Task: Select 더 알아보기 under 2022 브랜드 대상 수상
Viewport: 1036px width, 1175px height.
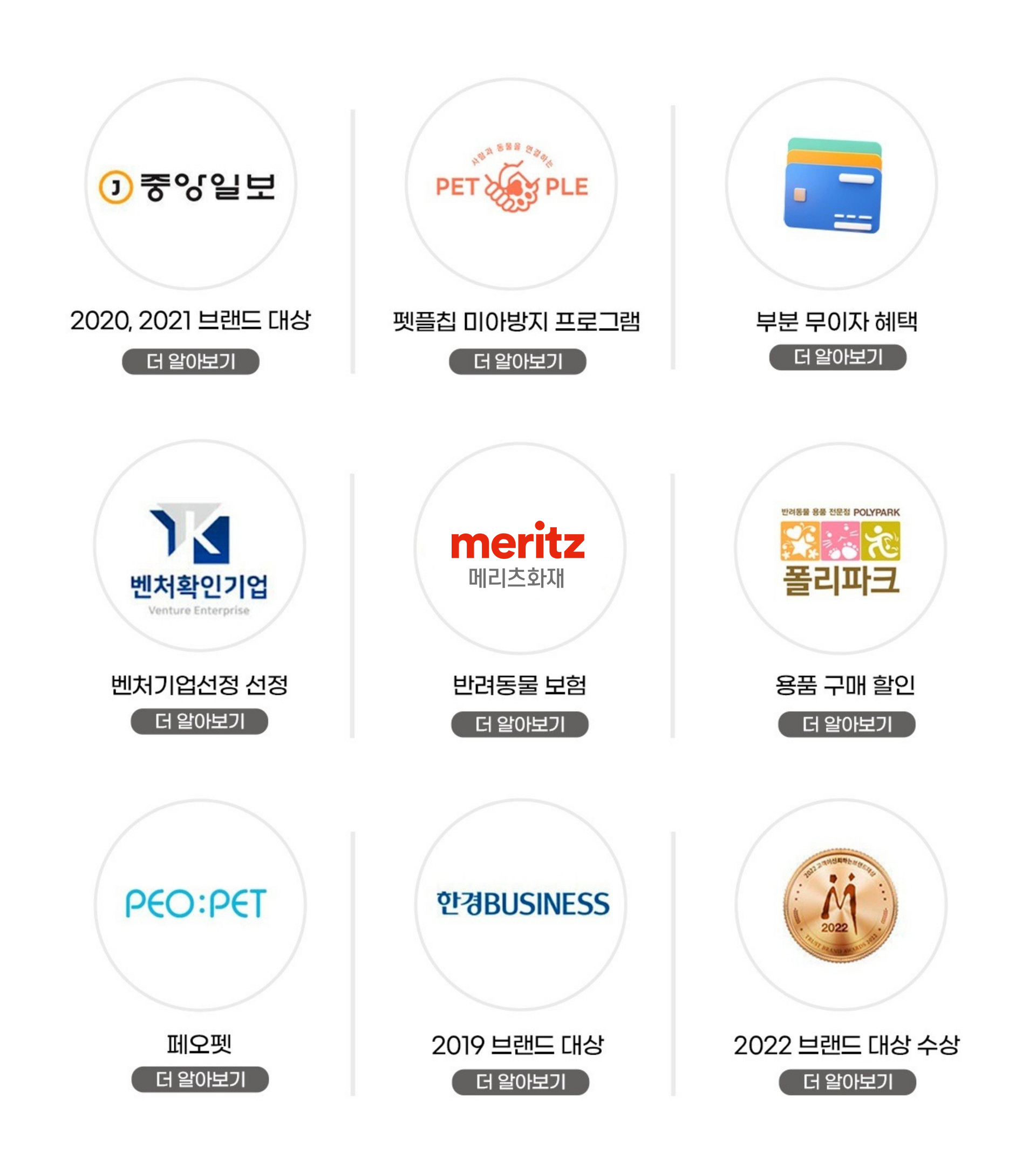Action: coord(847,1082)
